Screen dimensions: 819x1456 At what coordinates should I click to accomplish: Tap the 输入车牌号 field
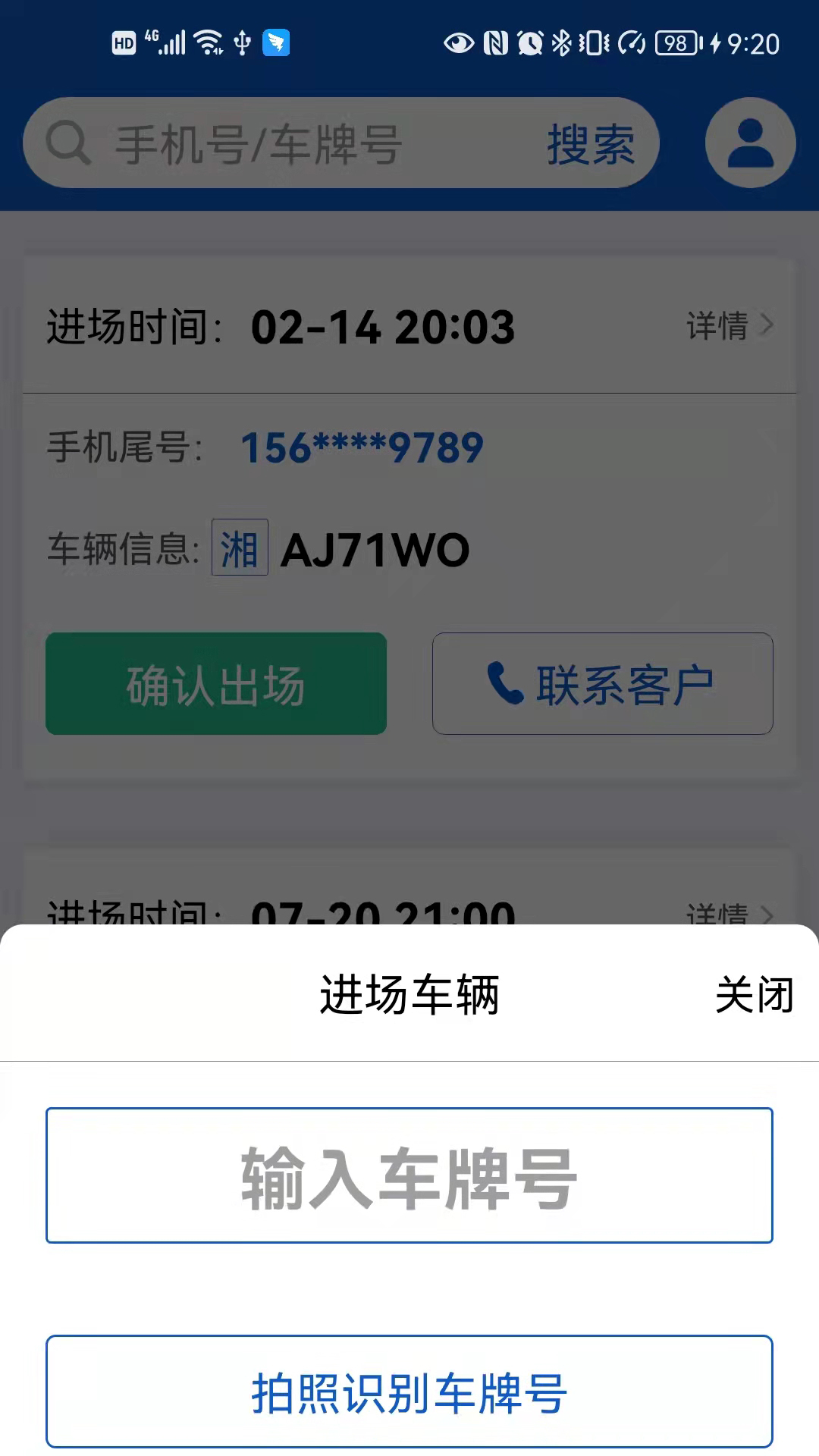[409, 1175]
